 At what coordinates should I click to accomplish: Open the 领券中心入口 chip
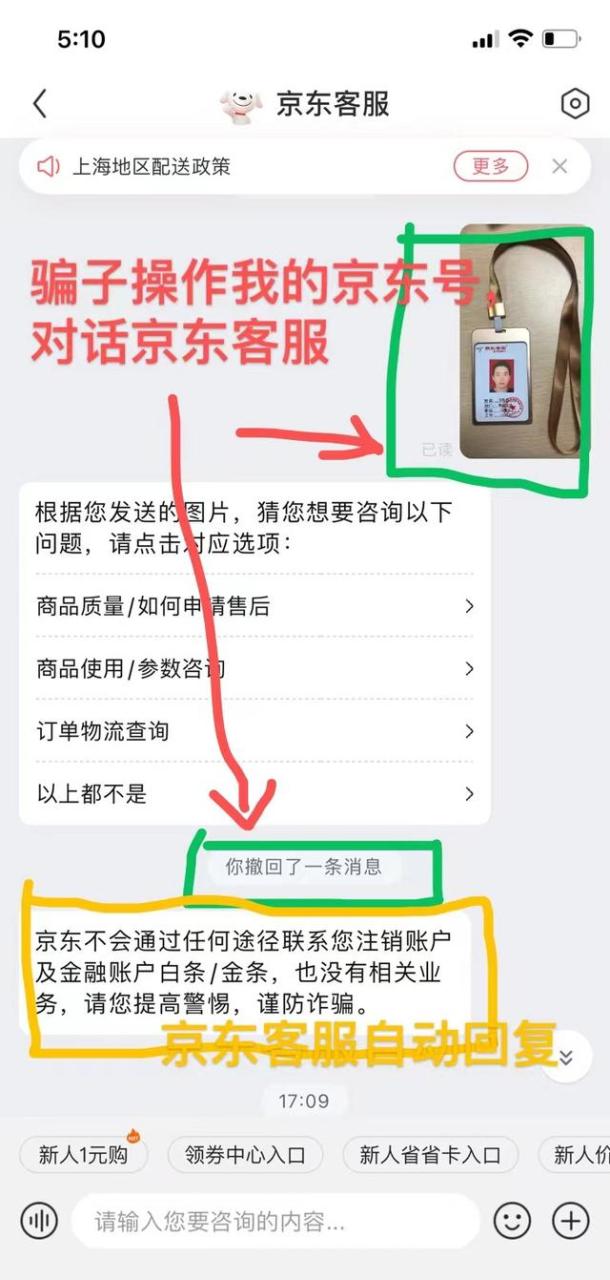245,1155
